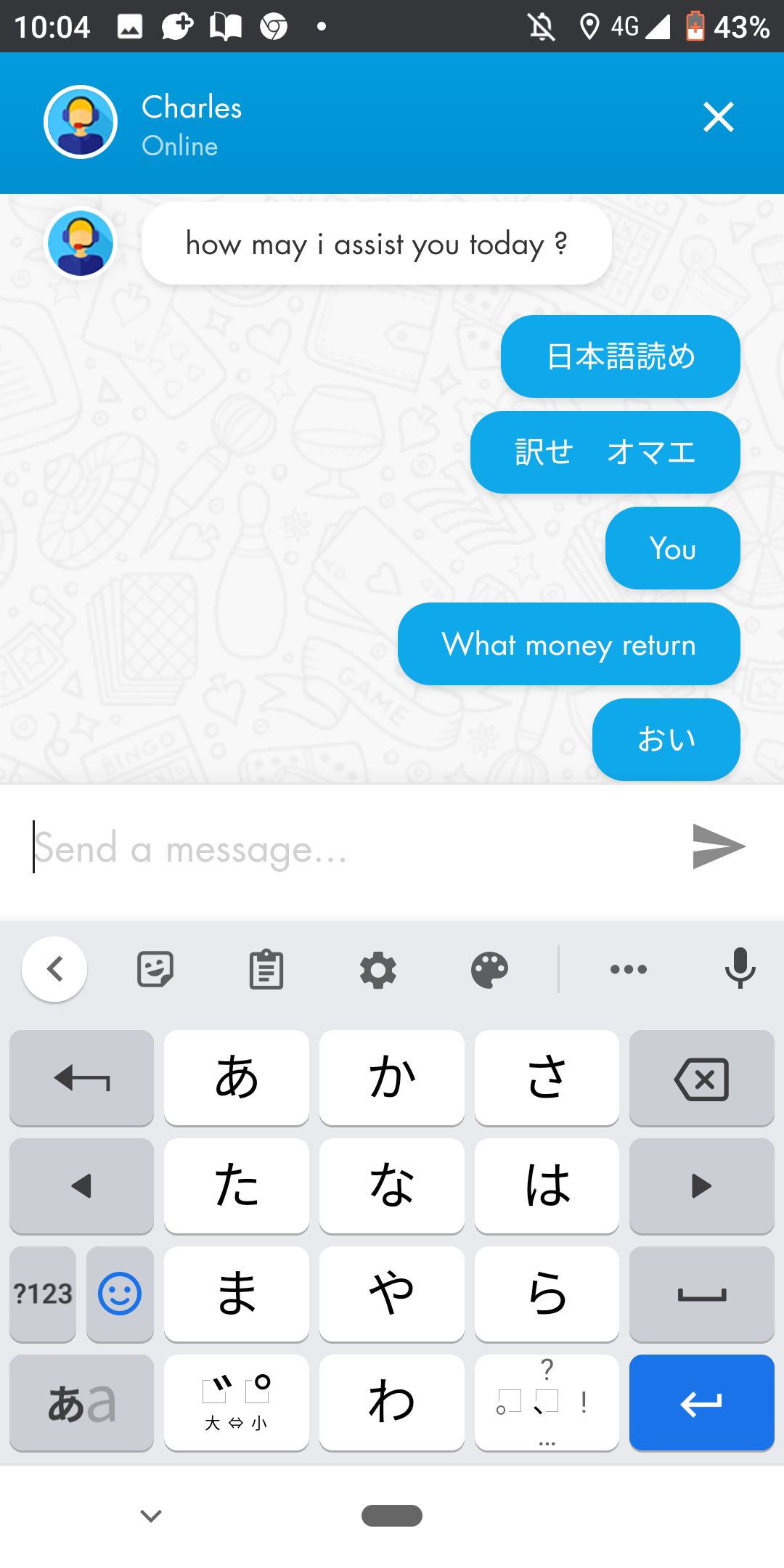Toggle input language with あa key
784x1568 pixels.
(x=81, y=1402)
